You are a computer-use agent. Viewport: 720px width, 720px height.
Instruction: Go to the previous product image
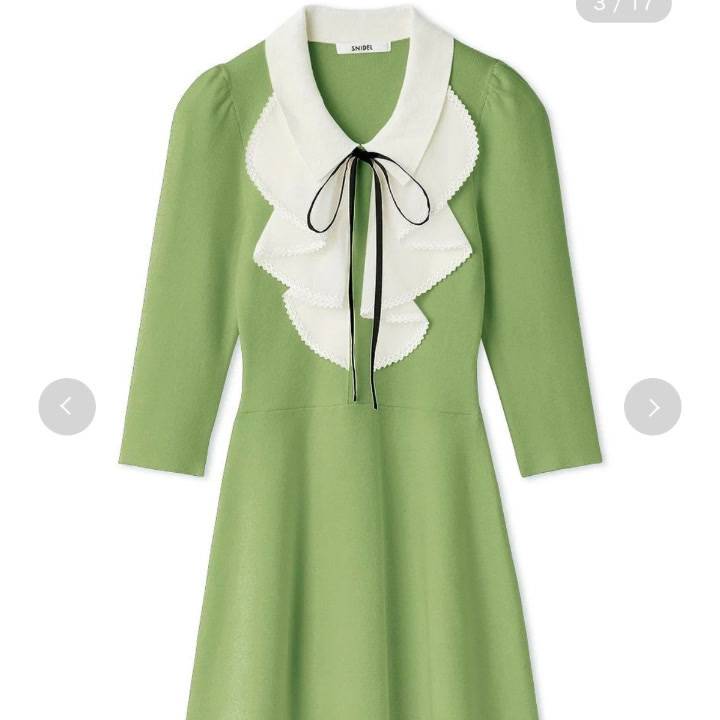coord(67,406)
